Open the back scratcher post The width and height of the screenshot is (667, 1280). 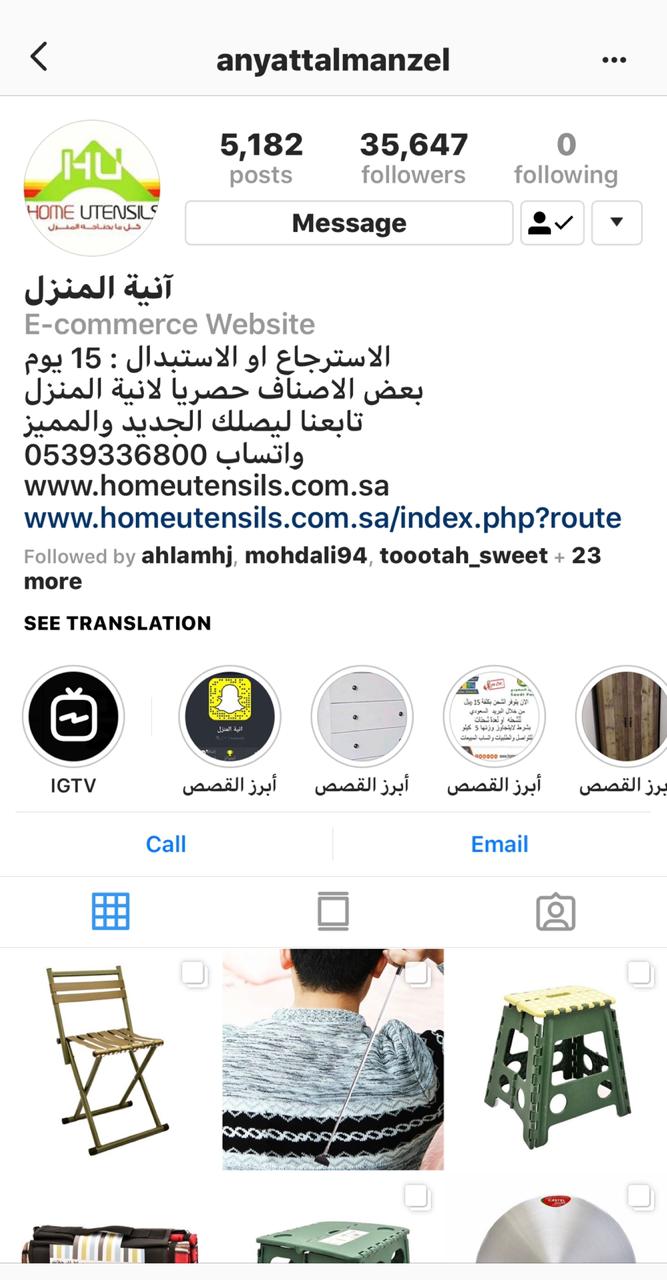click(333, 1060)
